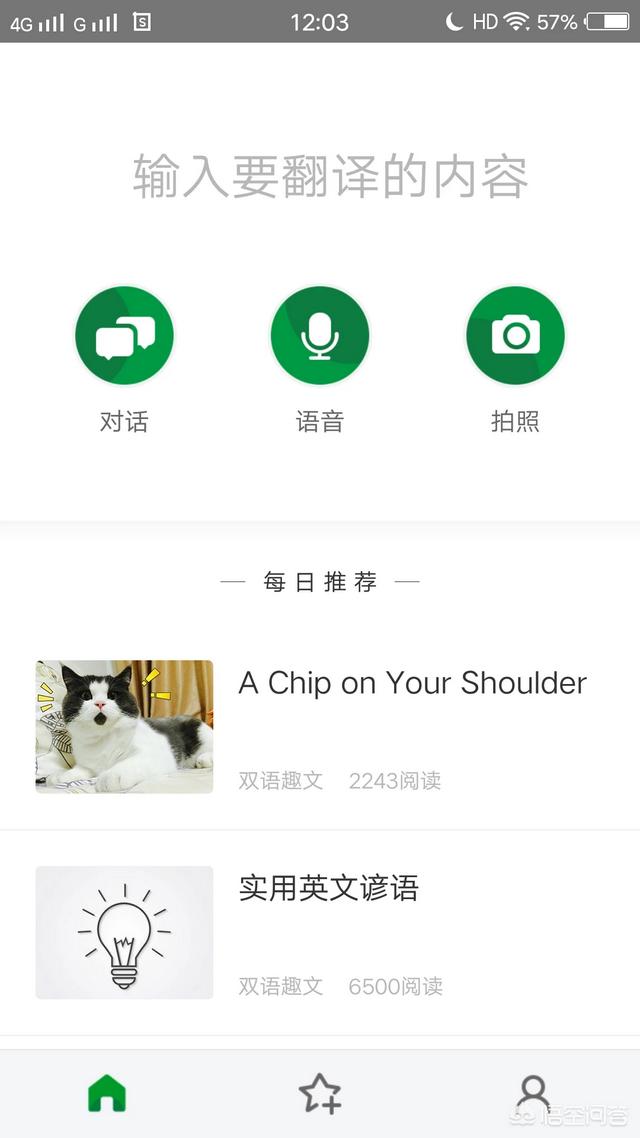This screenshot has width=640, height=1138.
Task: Start the 对话 conversation translation mode
Action: pos(124,336)
